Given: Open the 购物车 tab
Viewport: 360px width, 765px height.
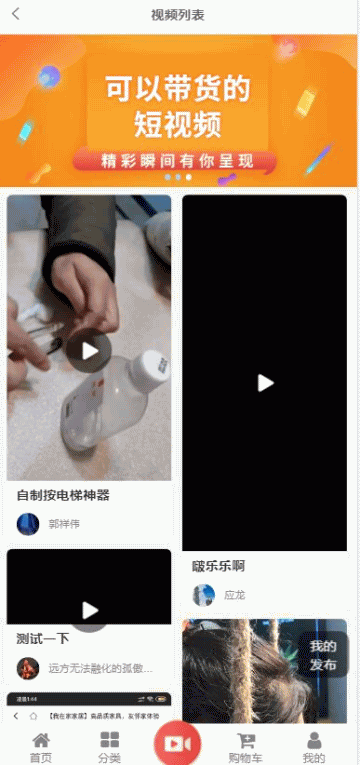Looking at the screenshot, I should (245, 747).
